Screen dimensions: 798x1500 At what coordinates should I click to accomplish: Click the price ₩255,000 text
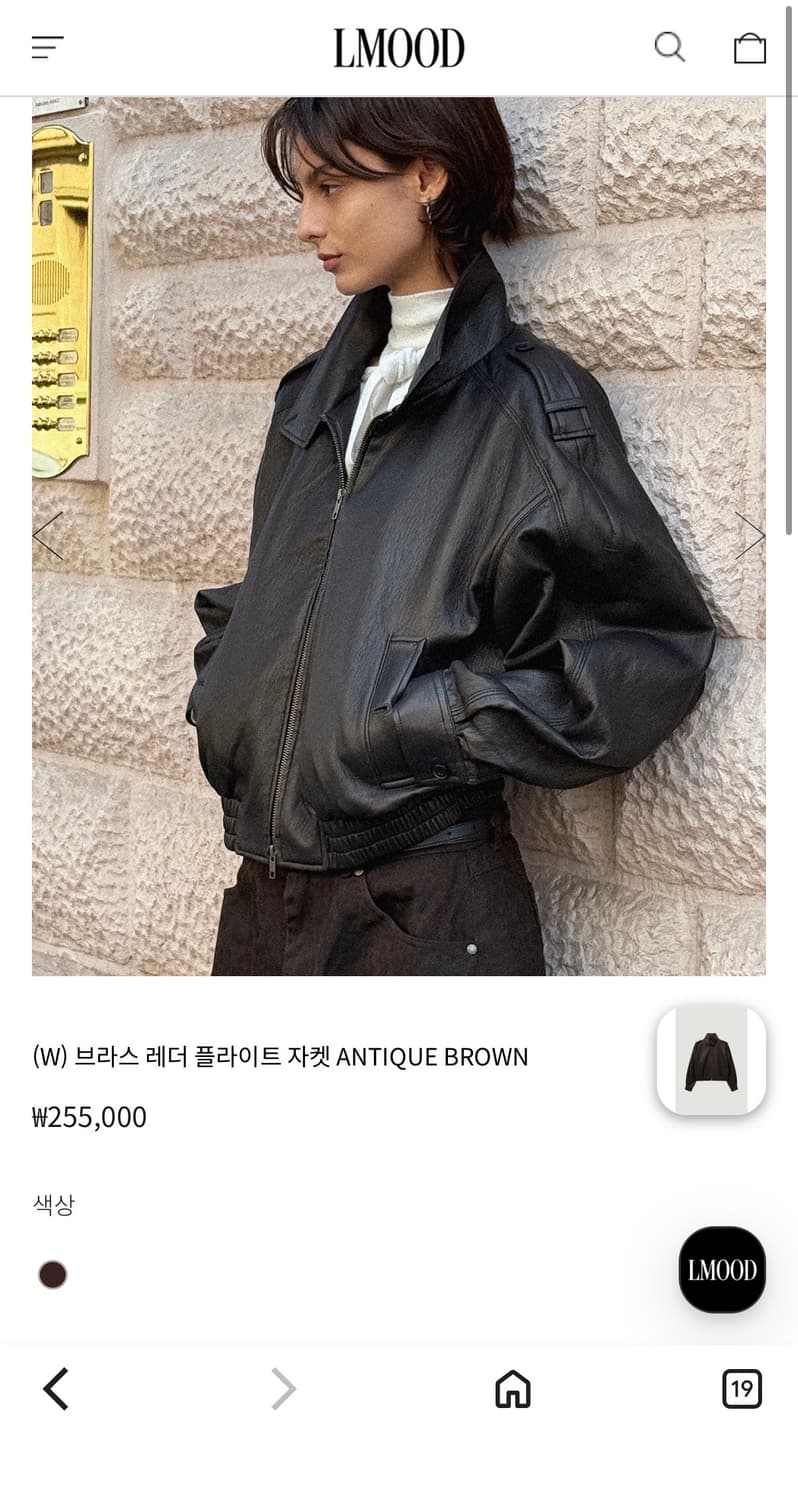(88, 1117)
